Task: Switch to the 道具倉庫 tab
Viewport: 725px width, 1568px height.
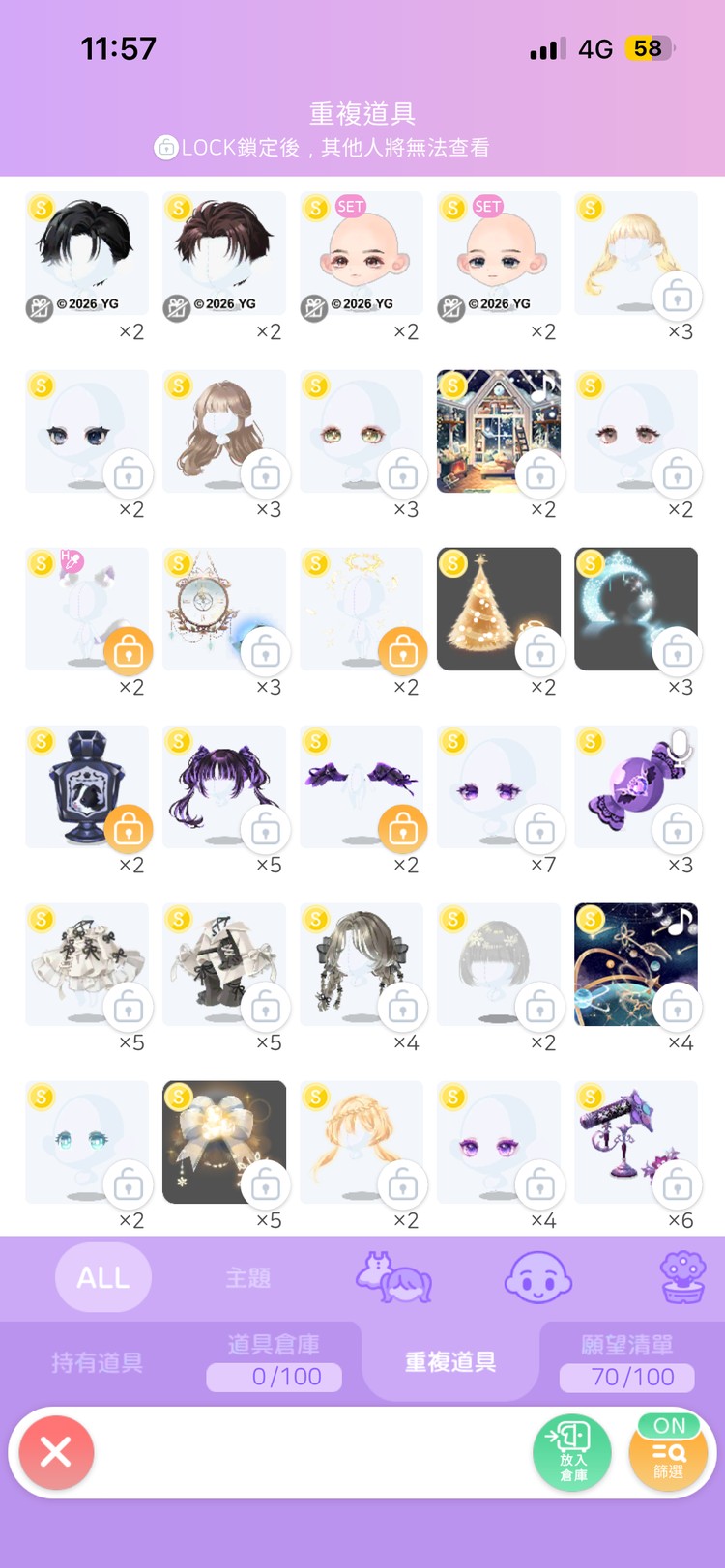Action: click(274, 1362)
